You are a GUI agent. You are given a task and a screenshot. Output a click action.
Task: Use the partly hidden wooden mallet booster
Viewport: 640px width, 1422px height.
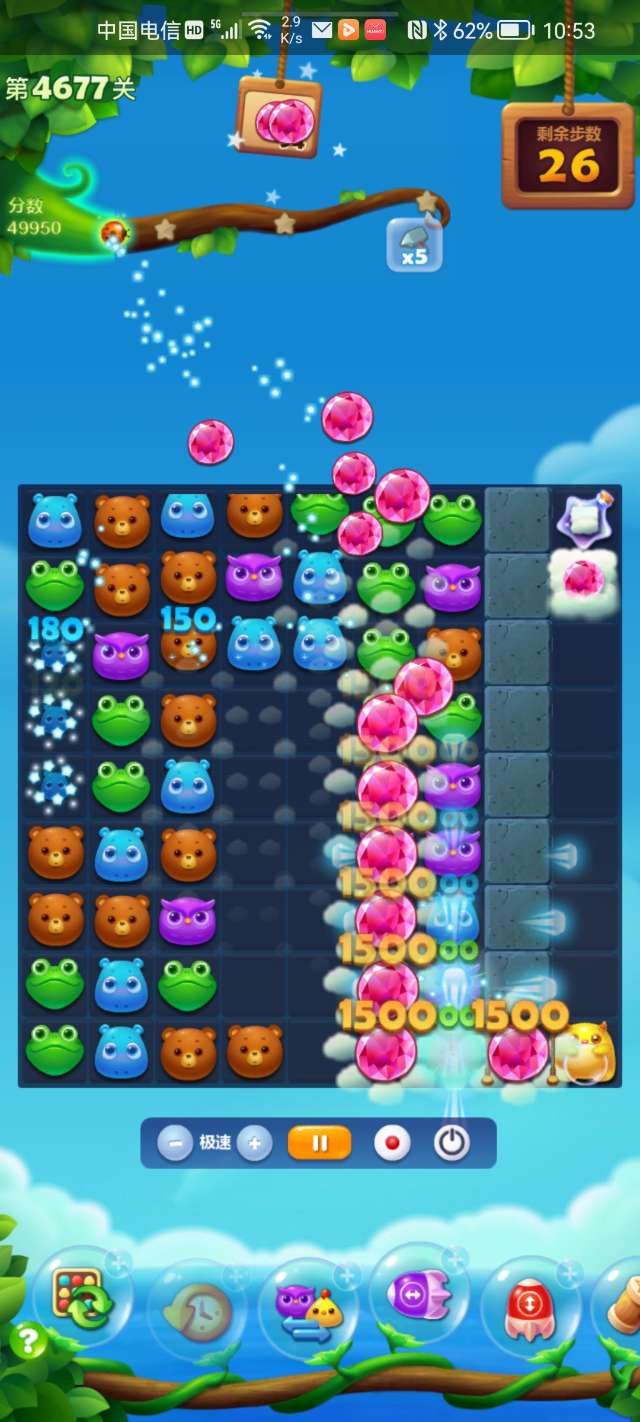pos(622,1305)
